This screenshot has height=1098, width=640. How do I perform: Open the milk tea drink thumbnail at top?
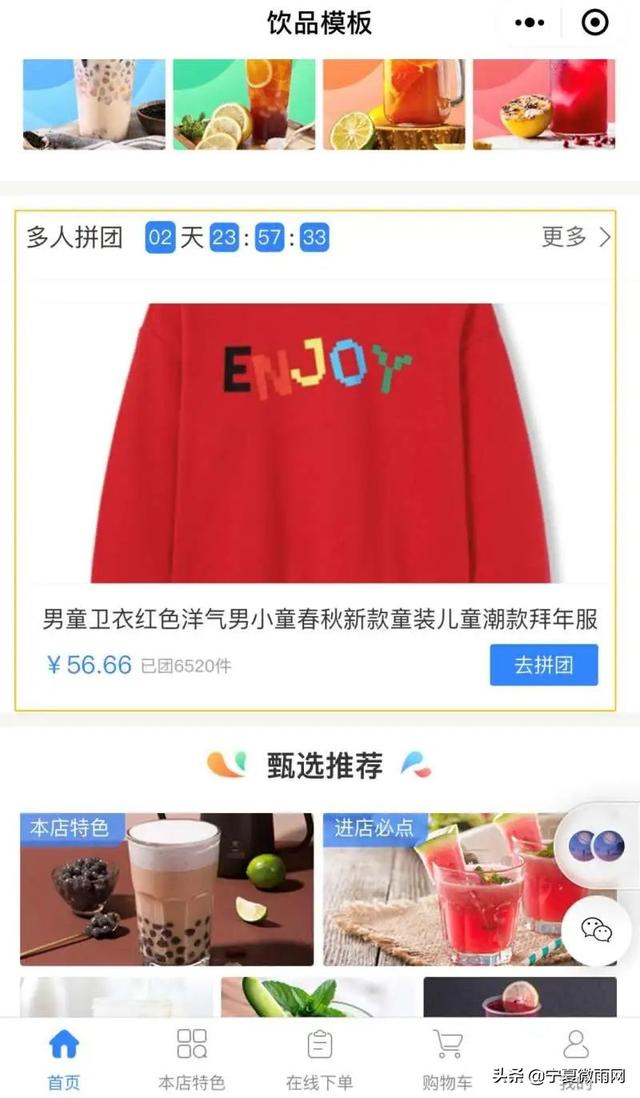point(94,104)
